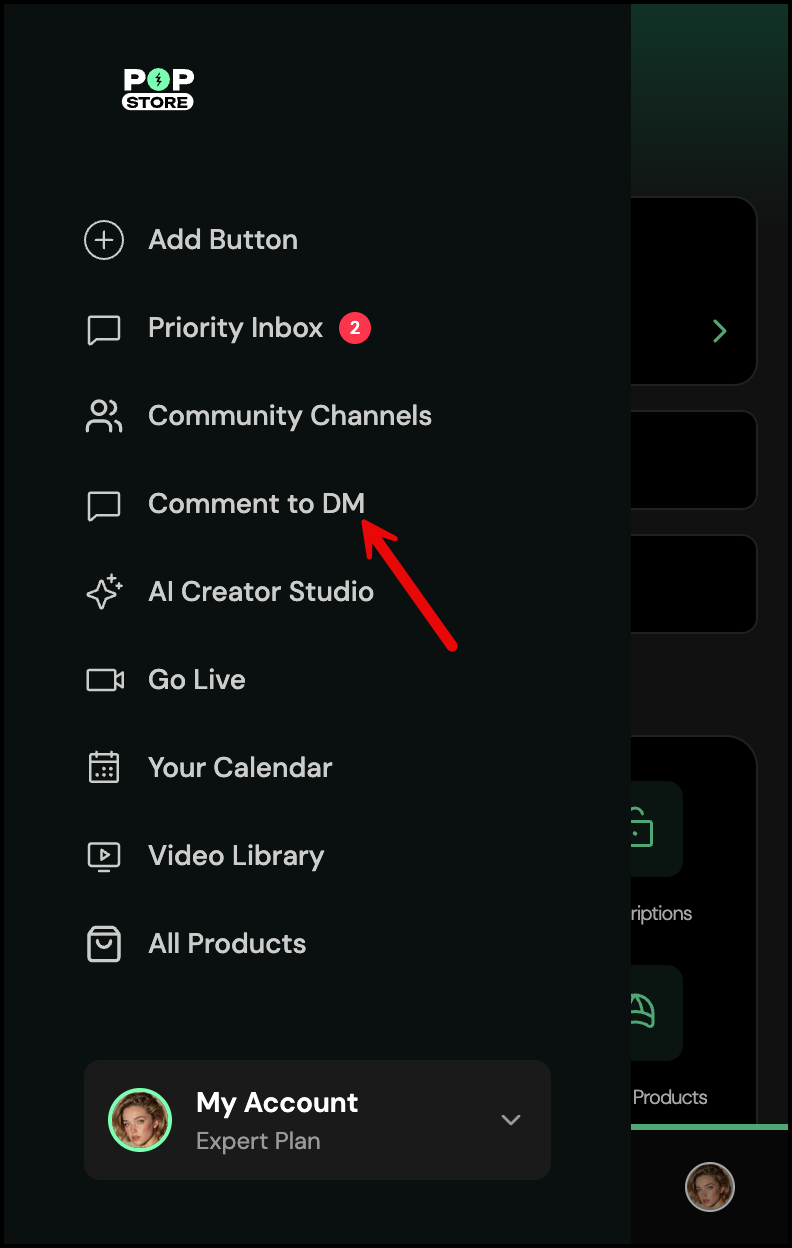Open the Add Button option

[x=222, y=240]
